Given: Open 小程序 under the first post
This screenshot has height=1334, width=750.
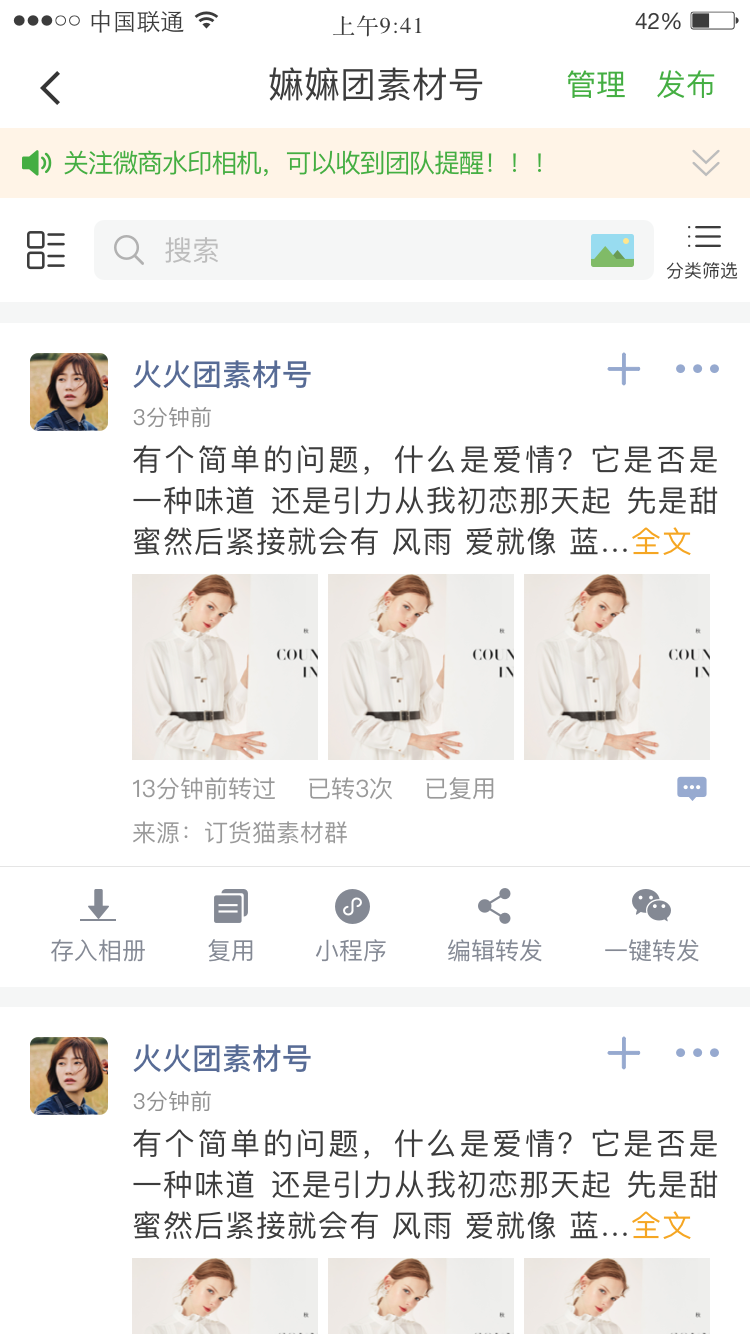Looking at the screenshot, I should click(x=351, y=925).
